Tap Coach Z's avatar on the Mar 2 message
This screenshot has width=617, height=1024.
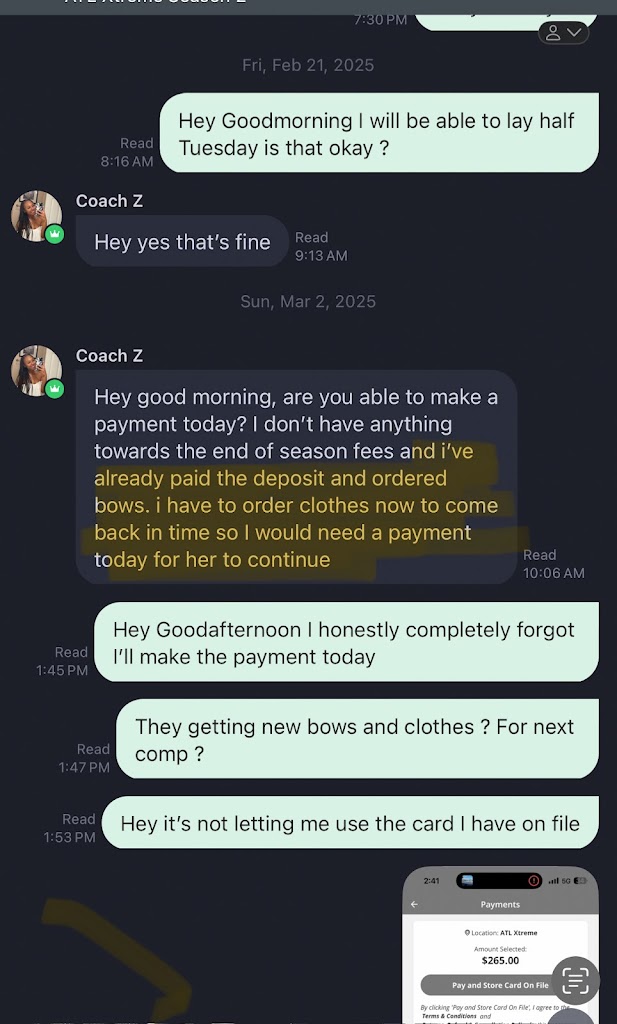(37, 371)
